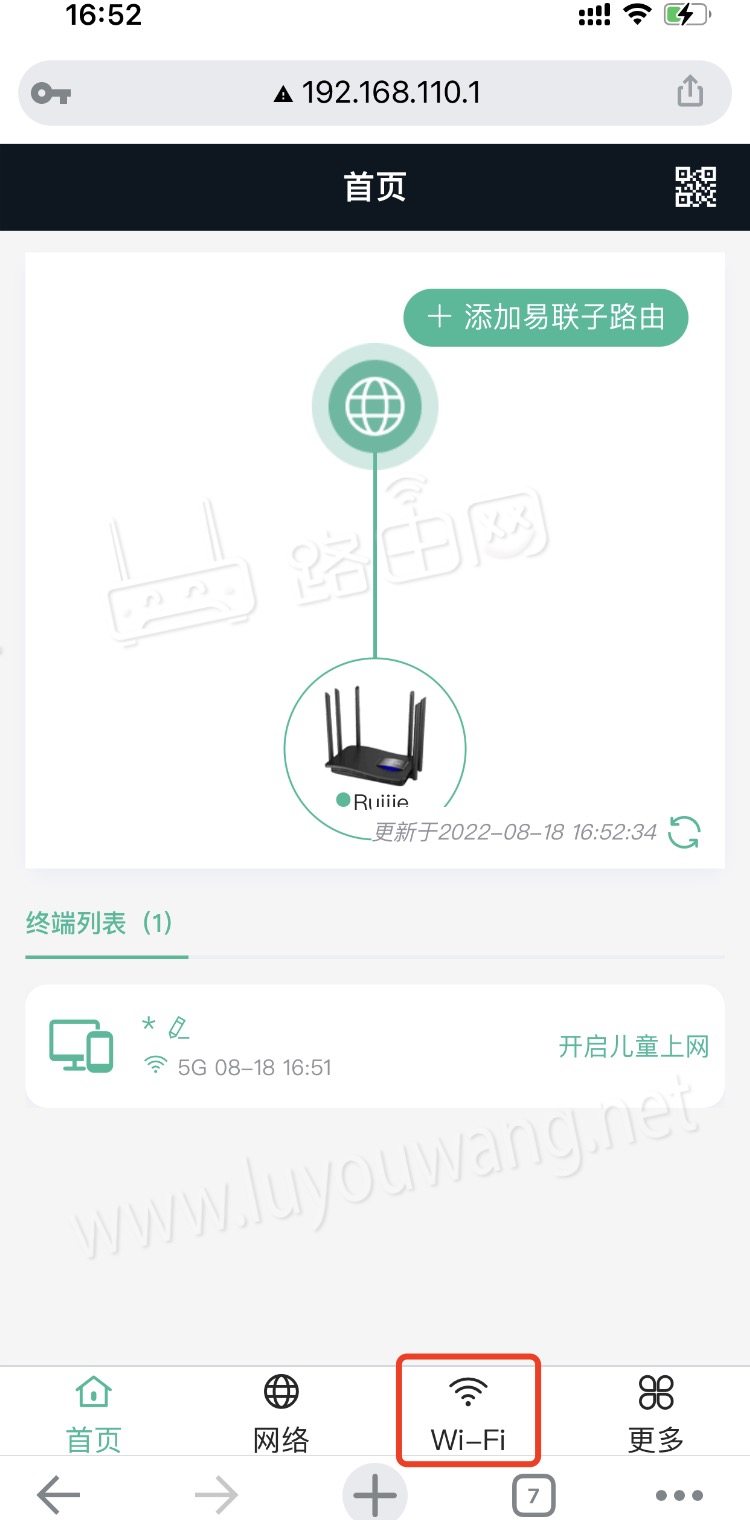Open the Wi-Fi settings from bottom navigation

point(467,1410)
